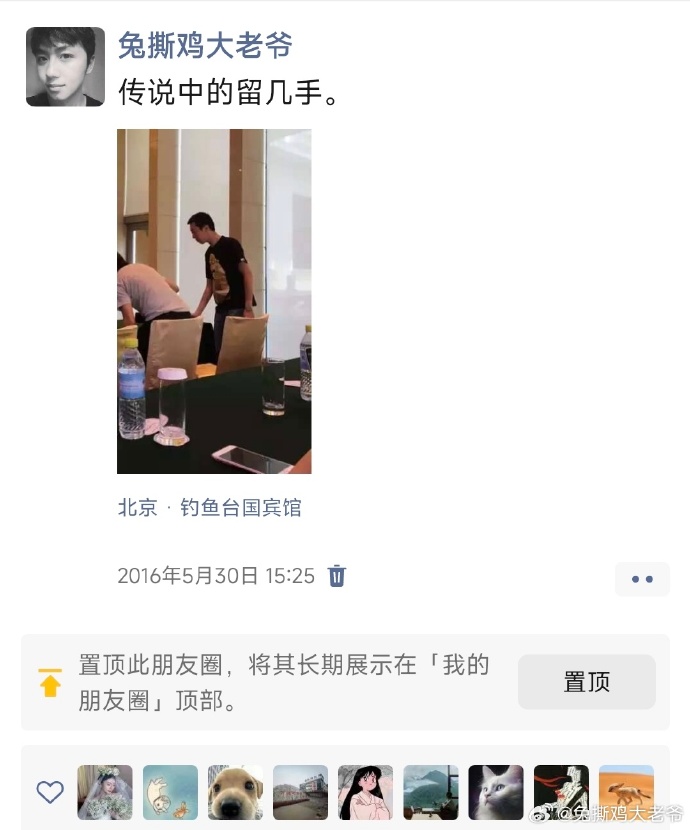Open the two-dot like/comment menu
The height and width of the screenshot is (830, 690).
point(642,578)
